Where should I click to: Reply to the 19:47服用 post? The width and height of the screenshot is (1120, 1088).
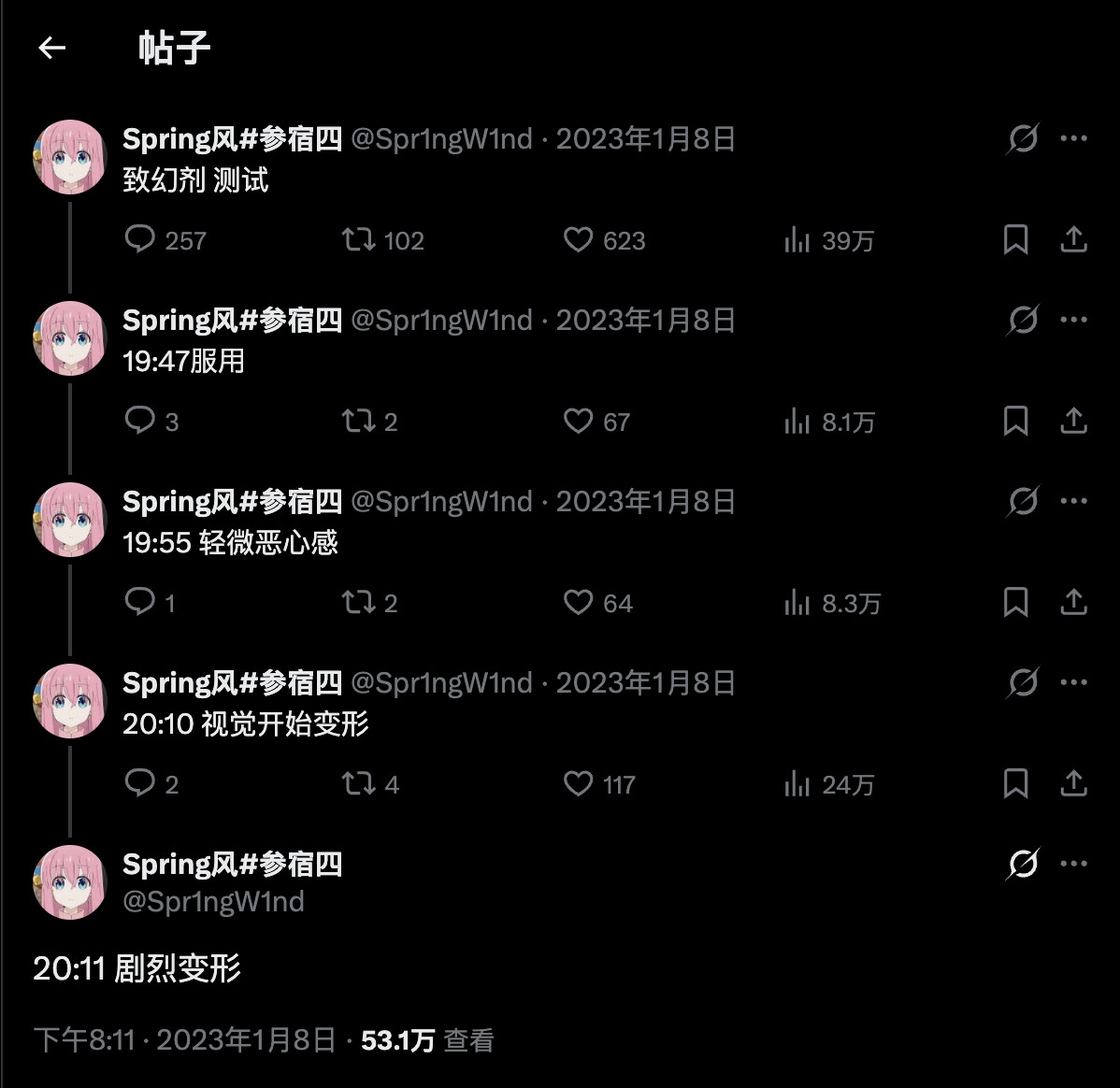click(140, 422)
